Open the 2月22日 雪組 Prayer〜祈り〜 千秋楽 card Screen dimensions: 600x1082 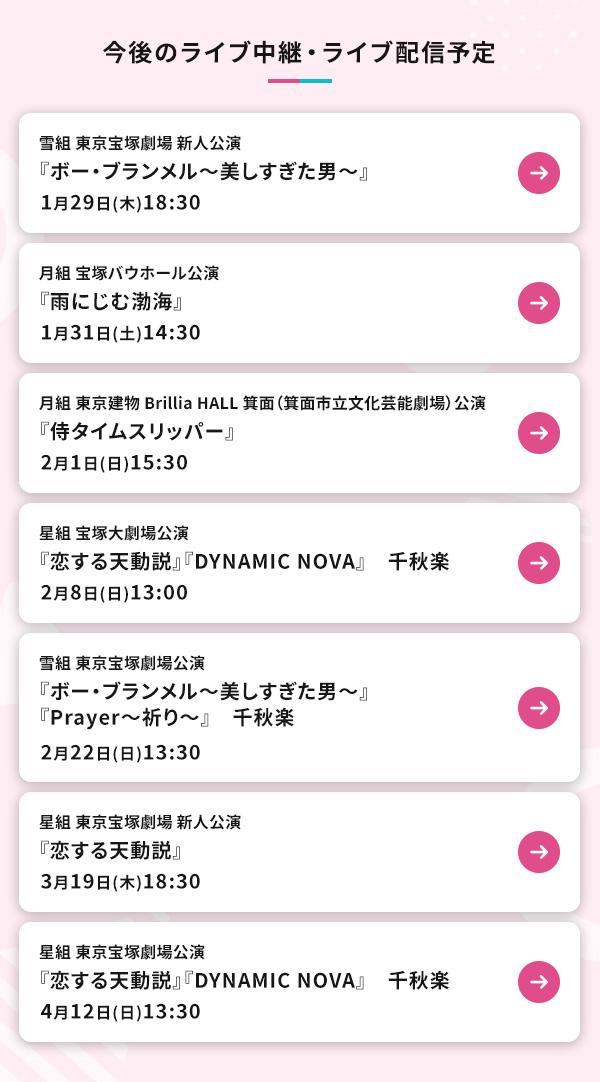tap(299, 707)
